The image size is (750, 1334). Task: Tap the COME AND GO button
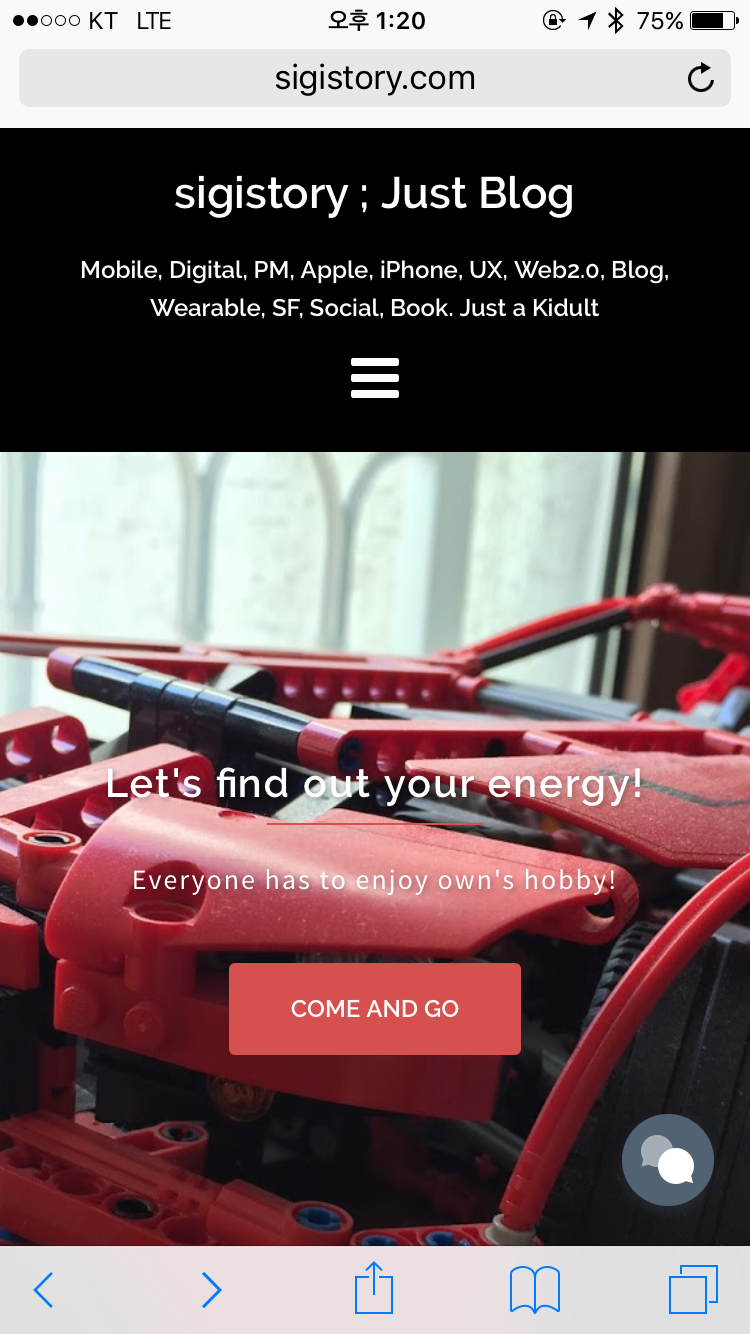tap(375, 1008)
